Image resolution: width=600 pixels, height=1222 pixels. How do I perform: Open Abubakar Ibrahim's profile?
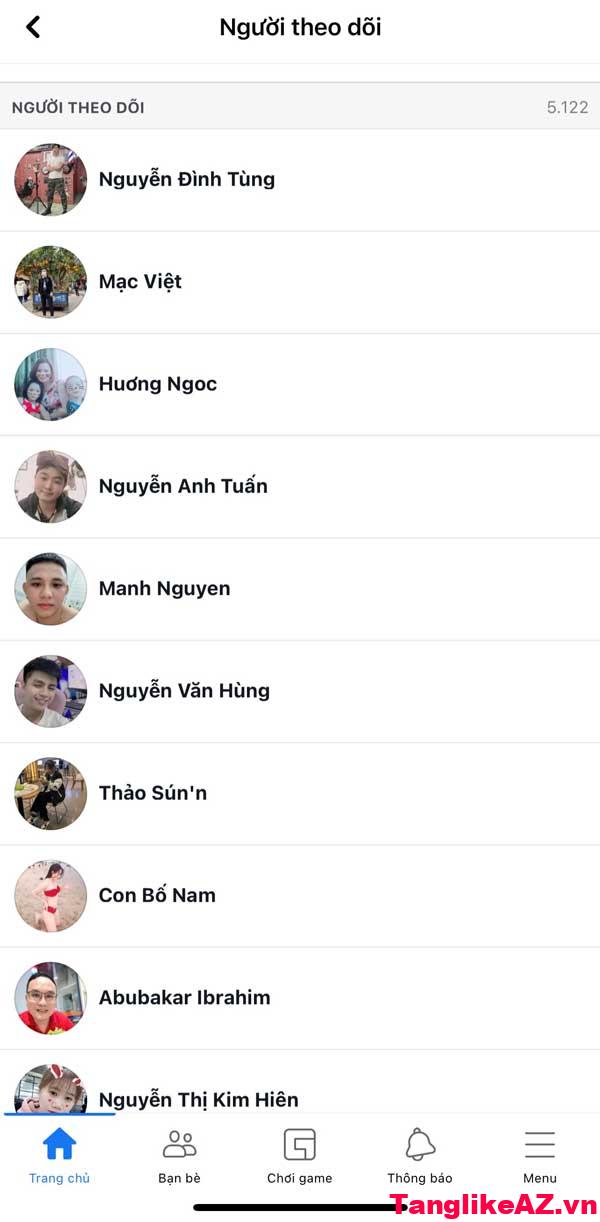(184, 997)
